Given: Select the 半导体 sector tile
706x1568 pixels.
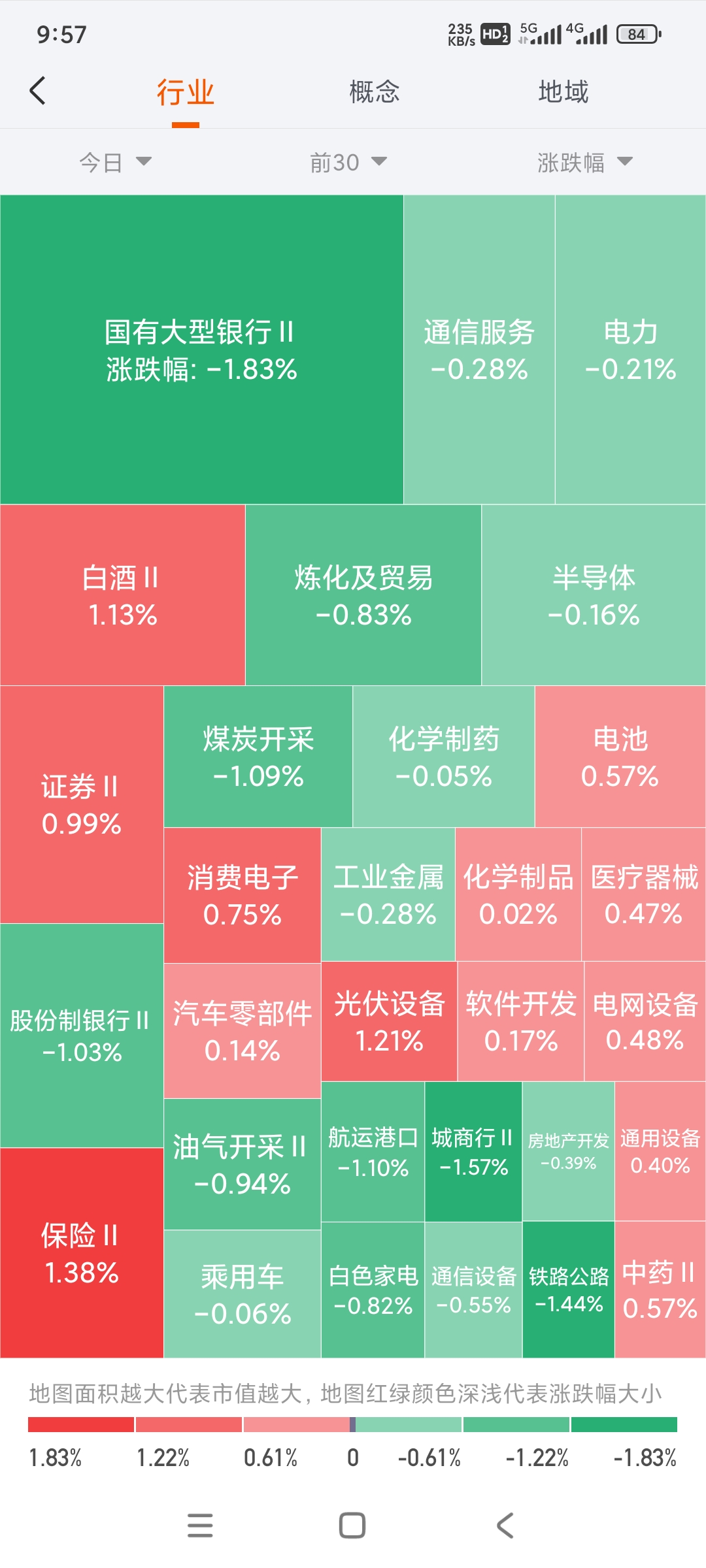Looking at the screenshot, I should 594,595.
